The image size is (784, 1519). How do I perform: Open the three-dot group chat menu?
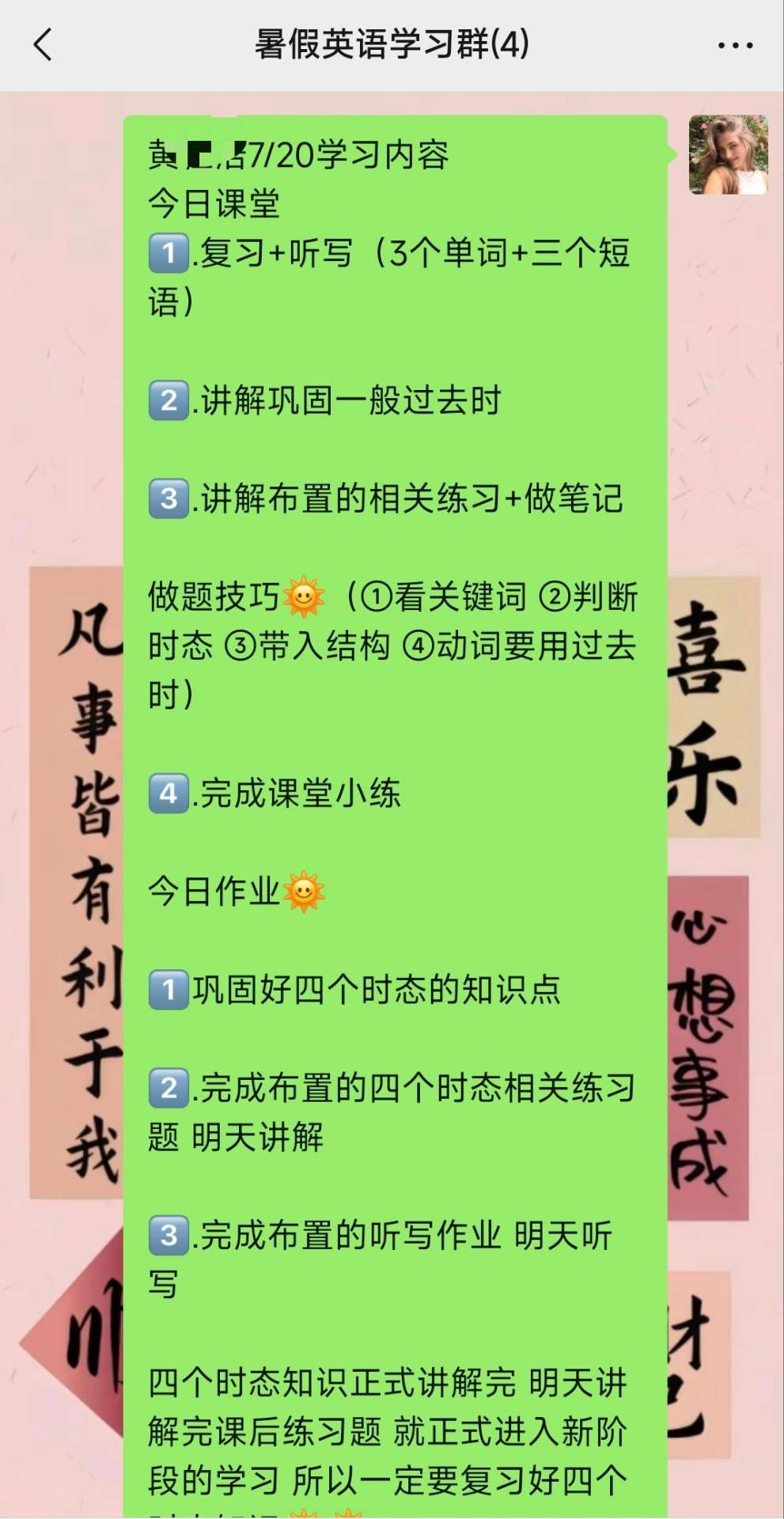point(735,45)
